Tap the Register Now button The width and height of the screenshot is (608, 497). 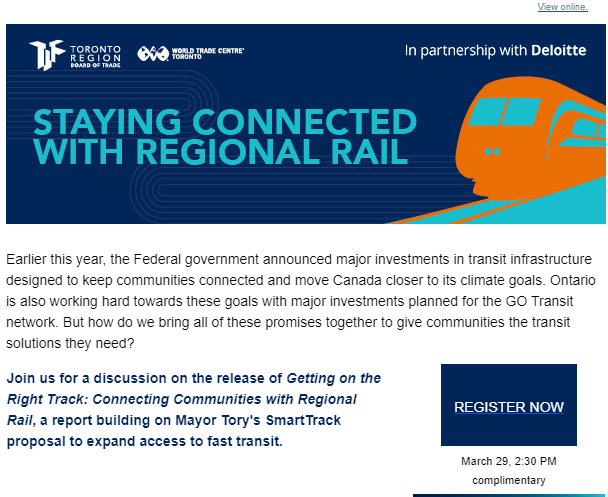(508, 406)
